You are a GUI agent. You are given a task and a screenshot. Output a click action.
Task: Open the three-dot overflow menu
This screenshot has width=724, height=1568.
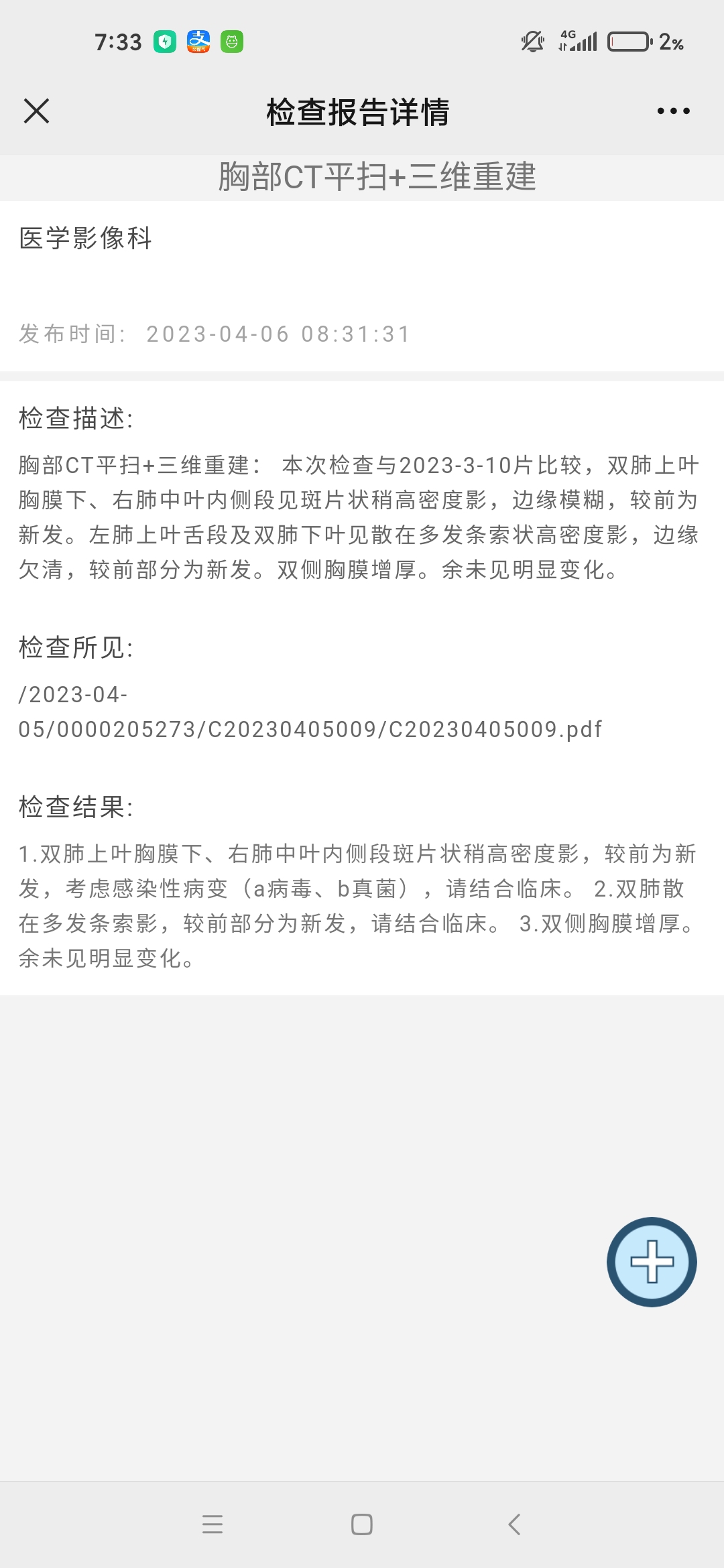pos(673,111)
